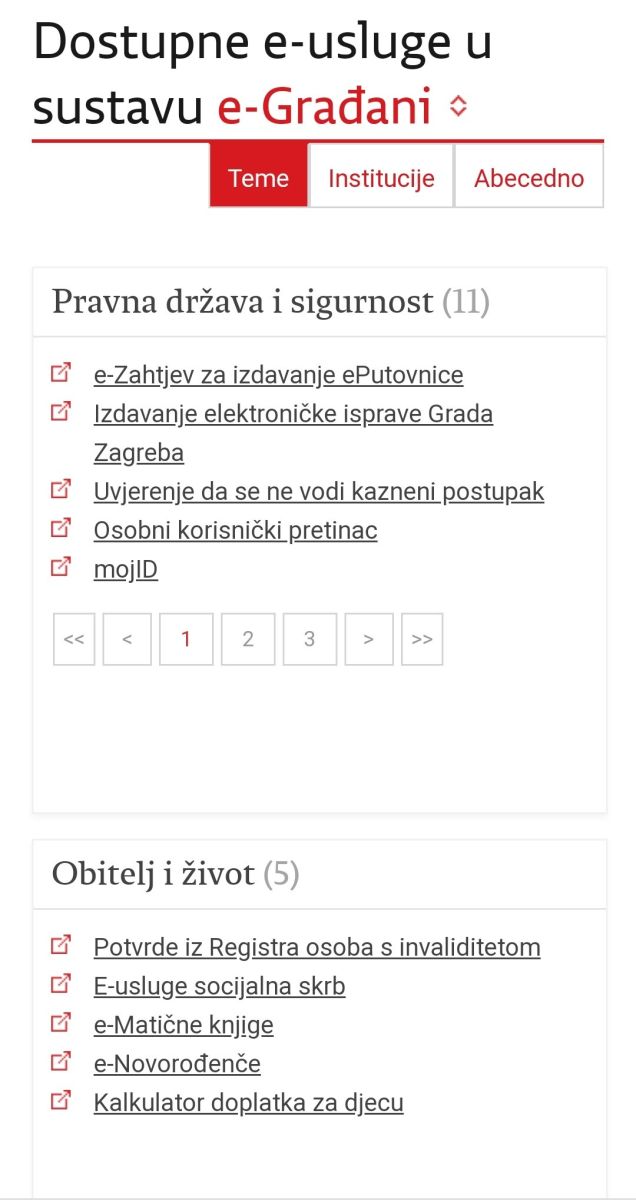This screenshot has width=636, height=1200.
Task: Go to page 3 of Pravna država
Action: click(309, 639)
